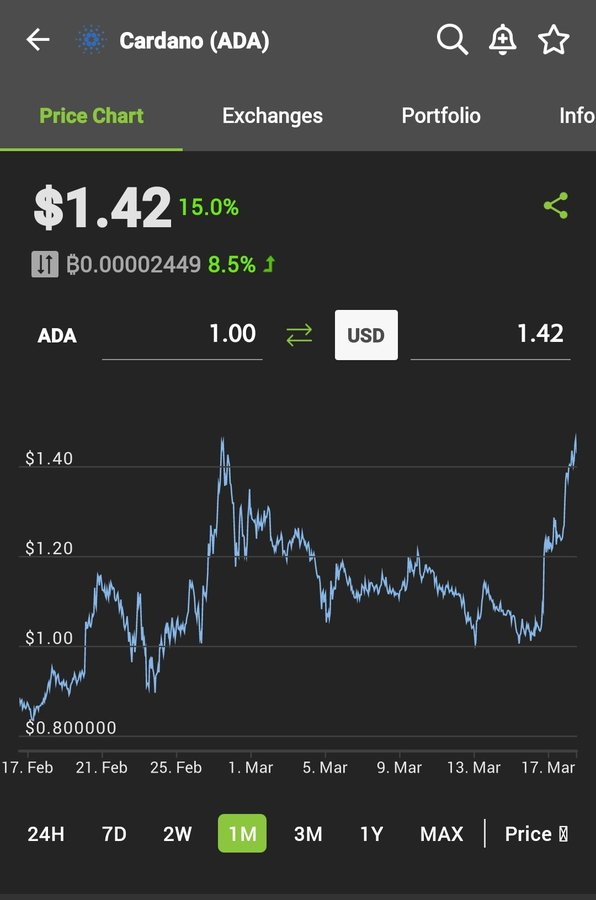Swap the ADA and USD conversion direction
This screenshot has width=596, height=900.
(x=299, y=335)
